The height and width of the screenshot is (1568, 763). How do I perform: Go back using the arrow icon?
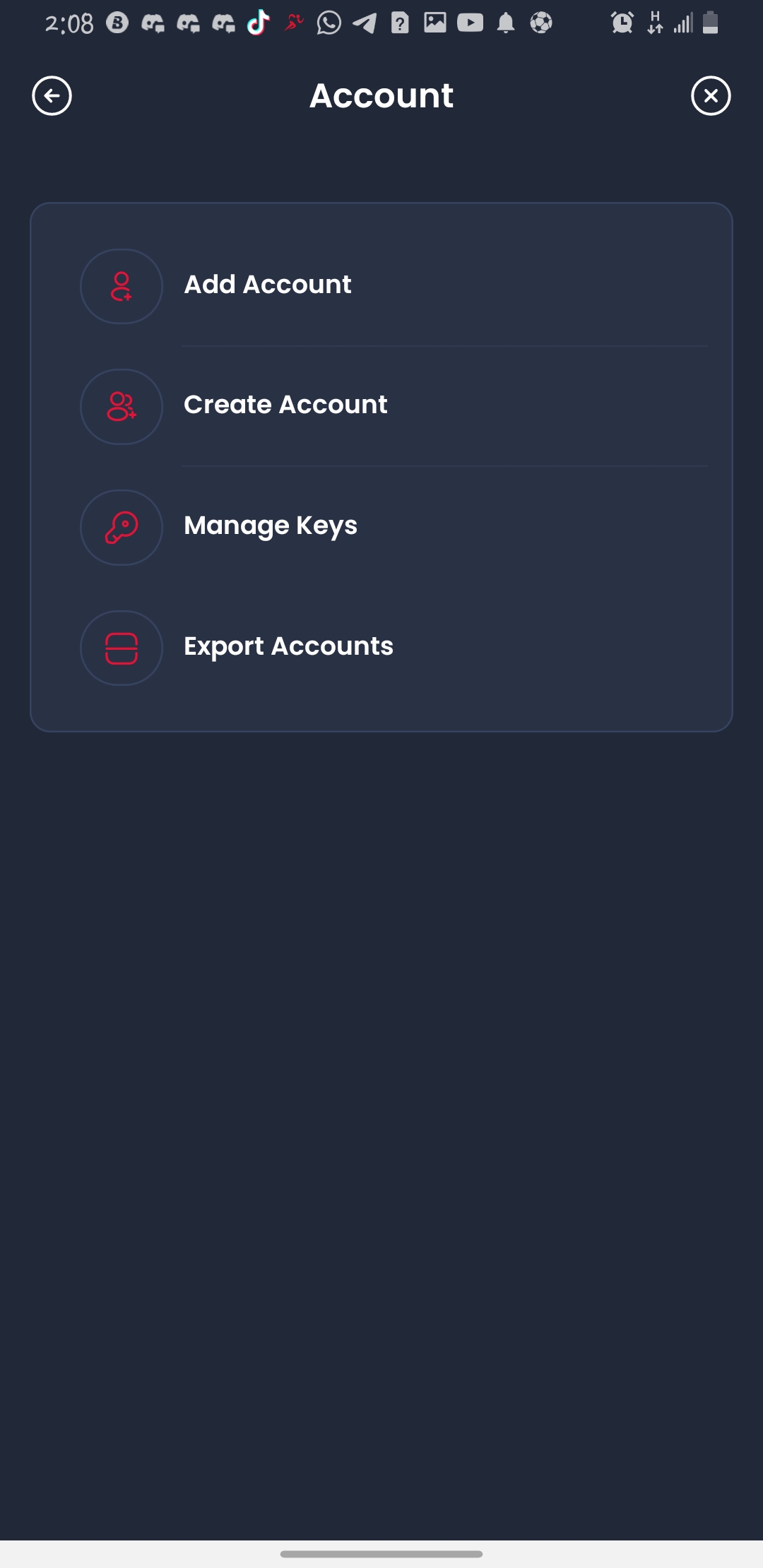pyautogui.click(x=52, y=95)
